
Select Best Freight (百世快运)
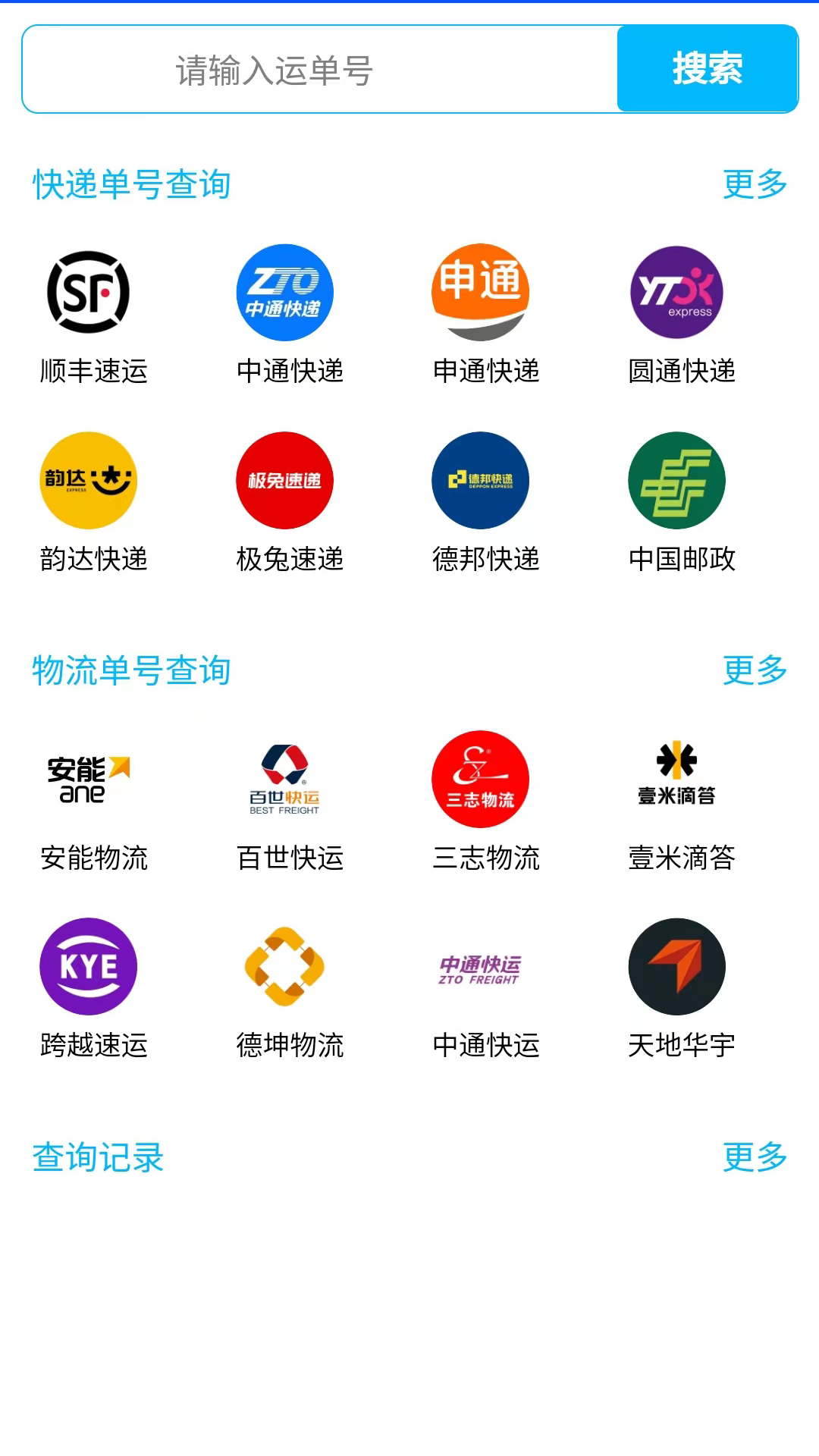[284, 780]
